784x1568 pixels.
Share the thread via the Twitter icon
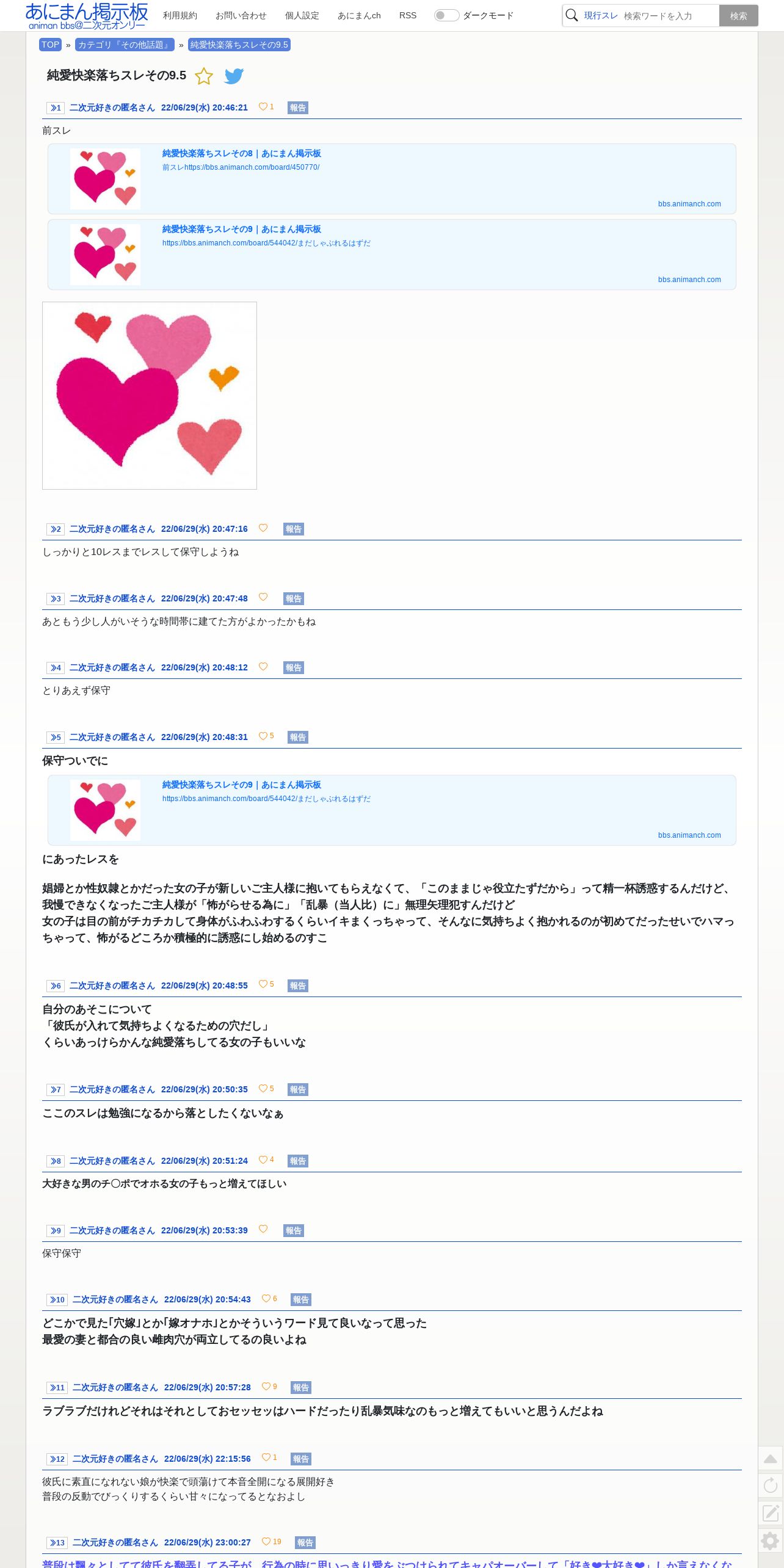234,76
